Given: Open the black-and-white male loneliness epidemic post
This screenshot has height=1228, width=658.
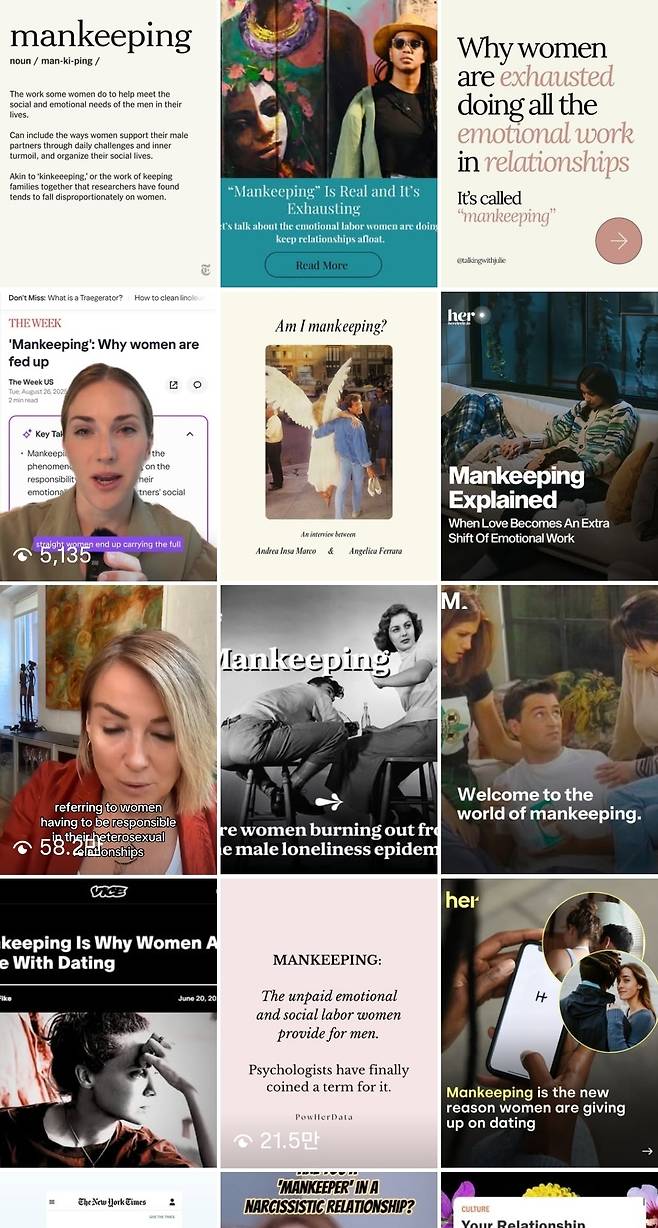Looking at the screenshot, I should [x=328, y=729].
